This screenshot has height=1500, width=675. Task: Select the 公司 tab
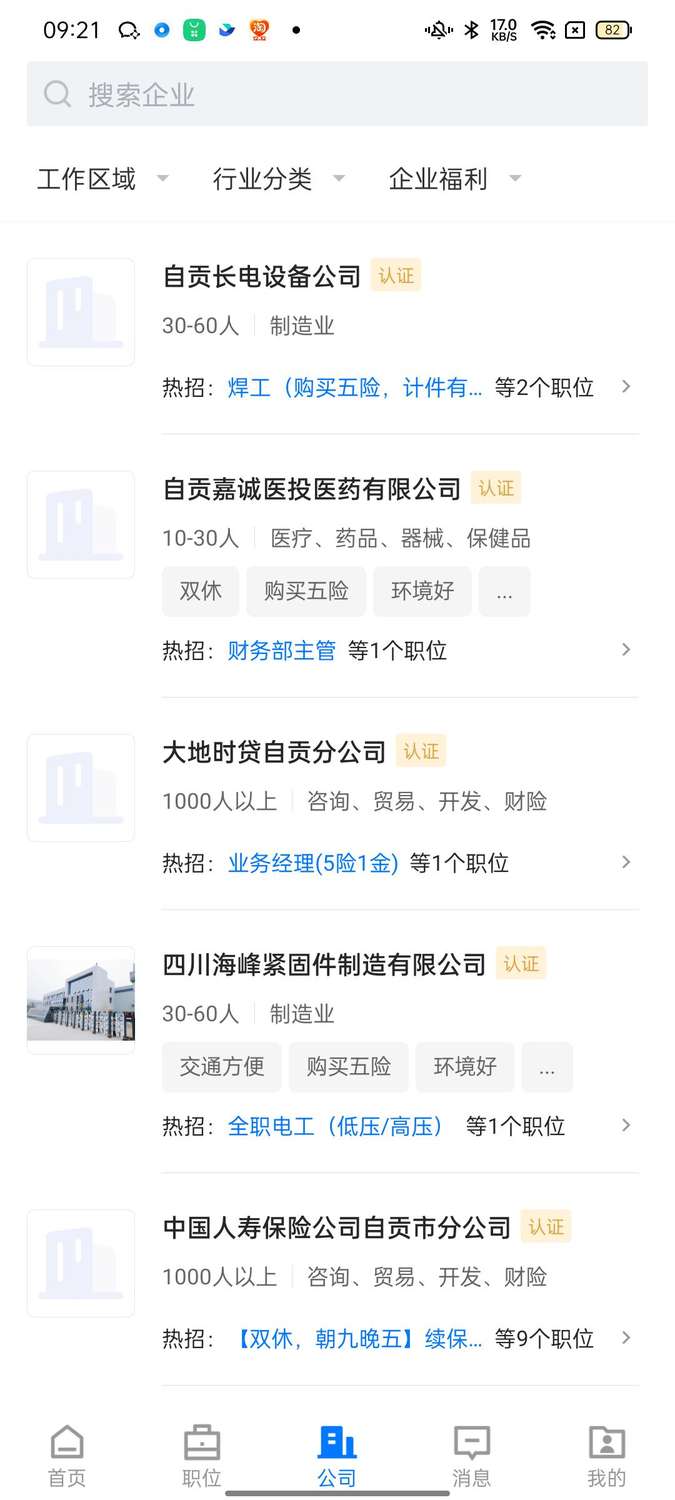click(x=337, y=1456)
